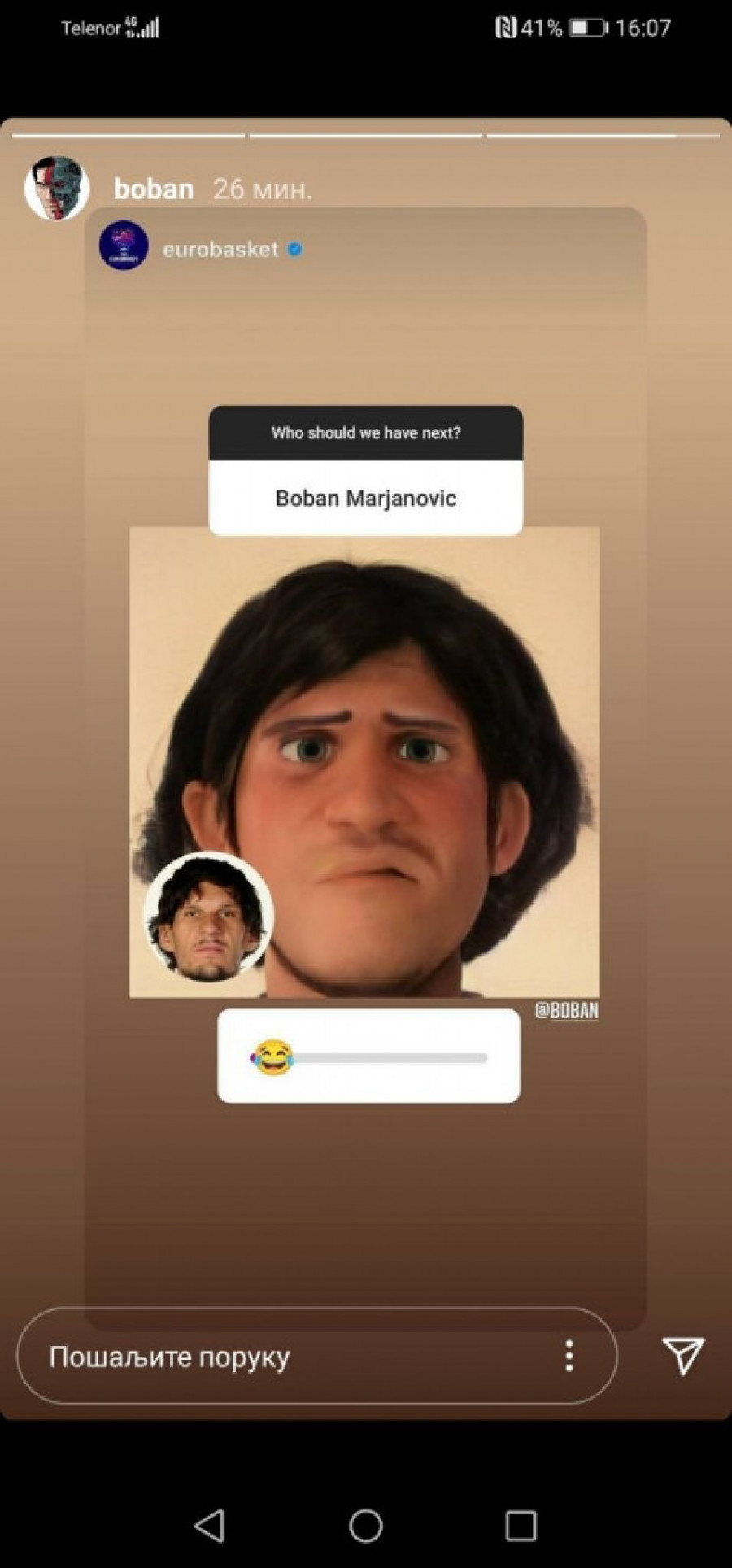Go to the system home screen
Viewport: 732px width, 1568px height.
(366, 1526)
